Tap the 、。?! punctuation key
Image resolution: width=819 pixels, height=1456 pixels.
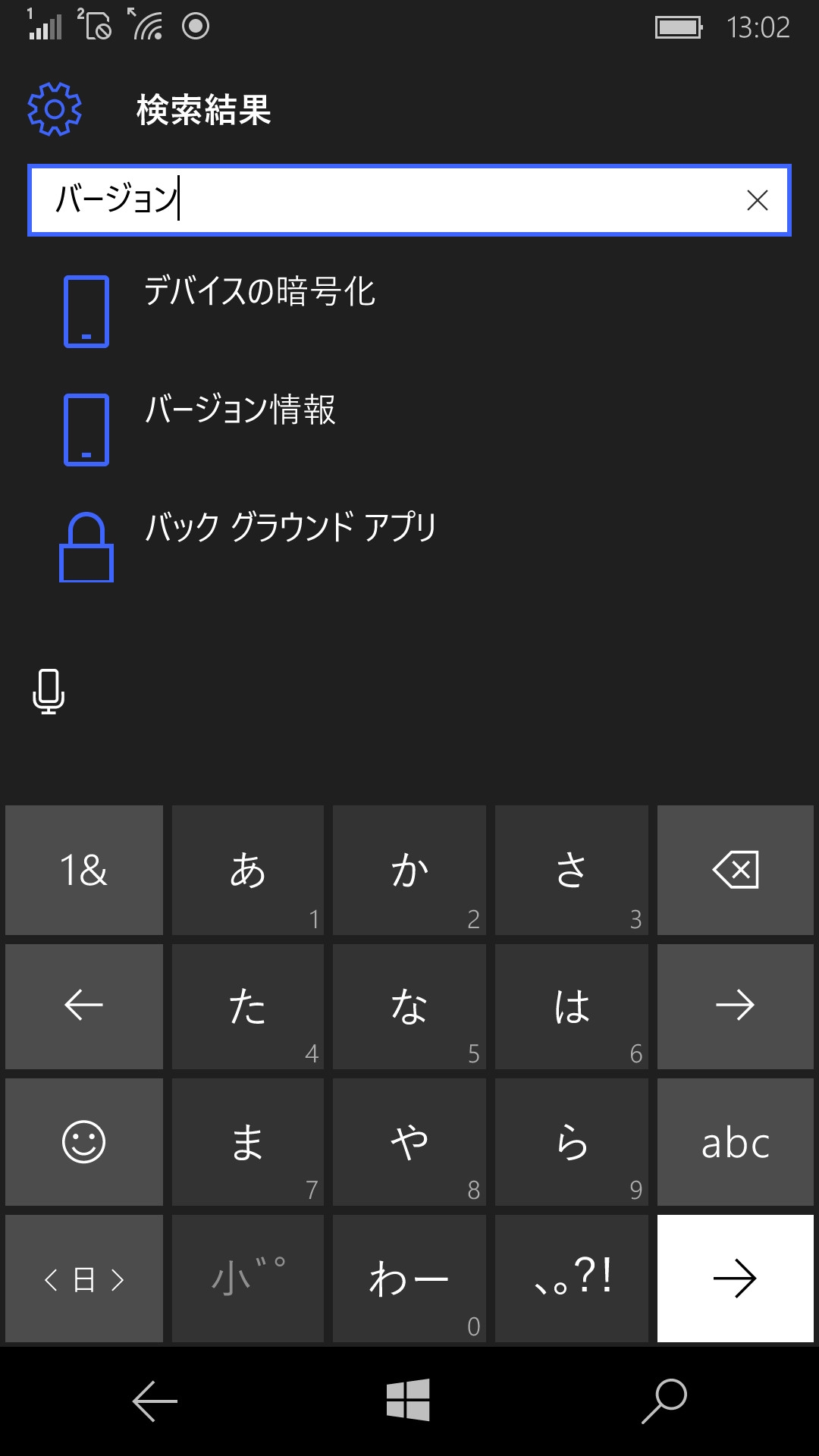click(571, 1277)
